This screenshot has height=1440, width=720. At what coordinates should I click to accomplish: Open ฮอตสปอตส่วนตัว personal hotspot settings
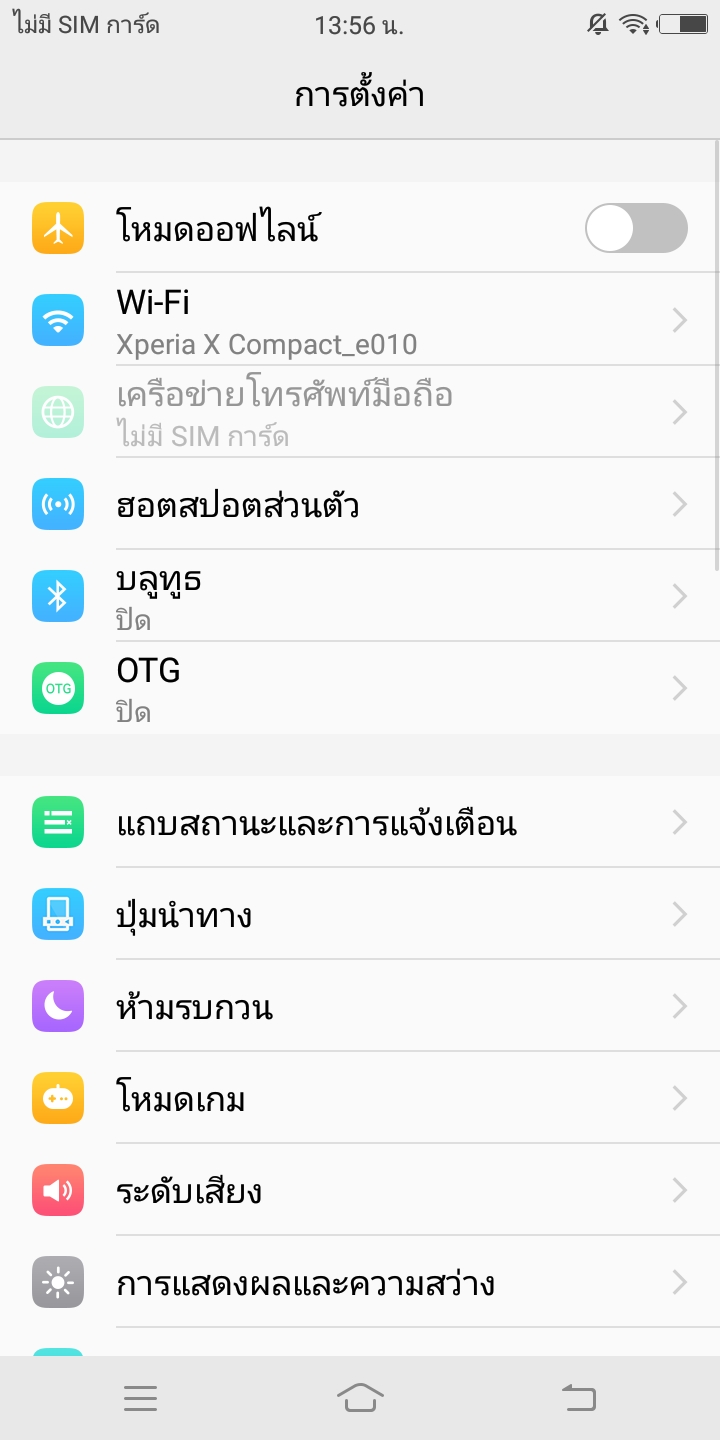[360, 504]
